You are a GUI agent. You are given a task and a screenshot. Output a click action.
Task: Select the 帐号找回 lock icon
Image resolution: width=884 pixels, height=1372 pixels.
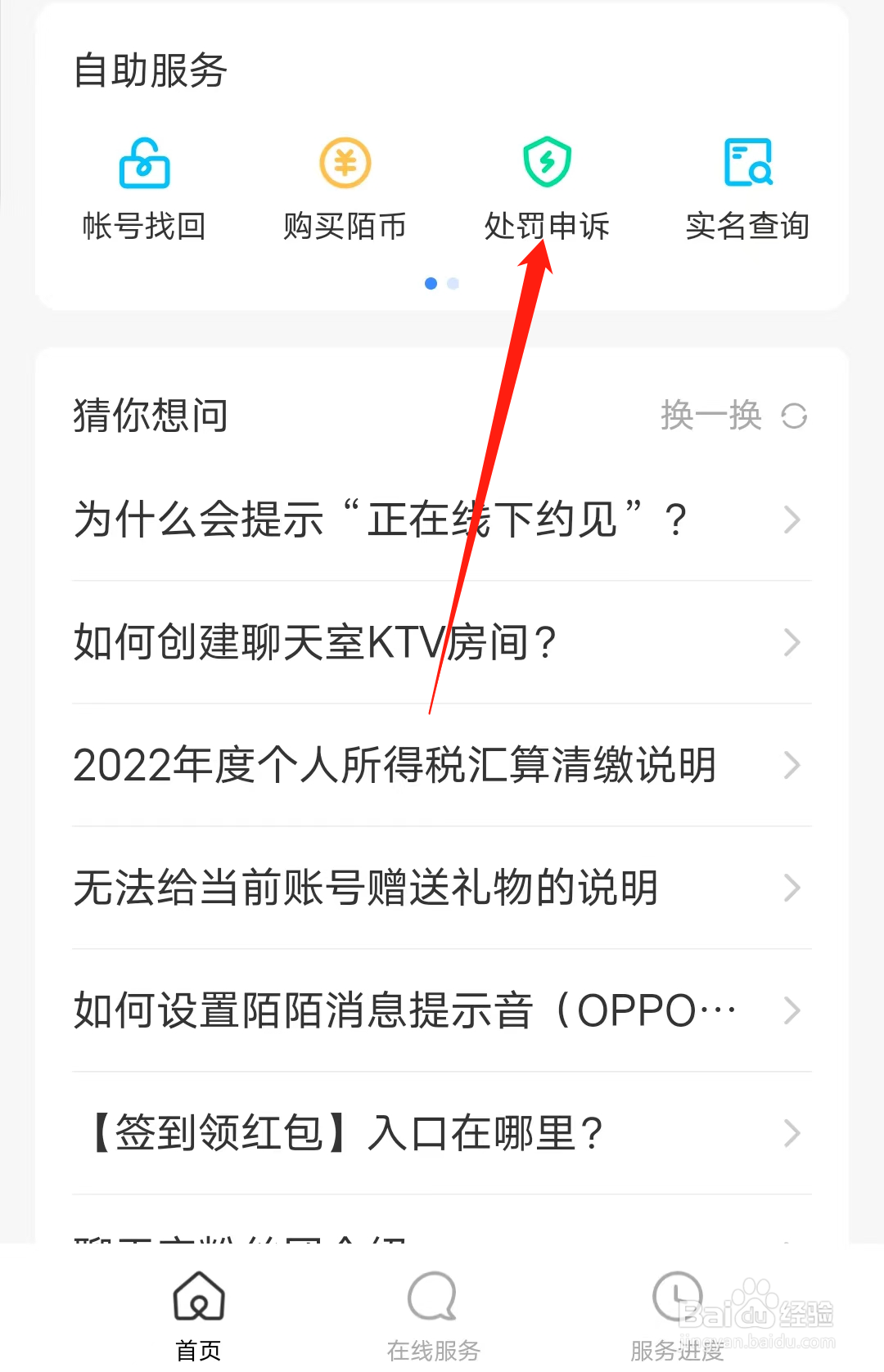click(x=144, y=164)
